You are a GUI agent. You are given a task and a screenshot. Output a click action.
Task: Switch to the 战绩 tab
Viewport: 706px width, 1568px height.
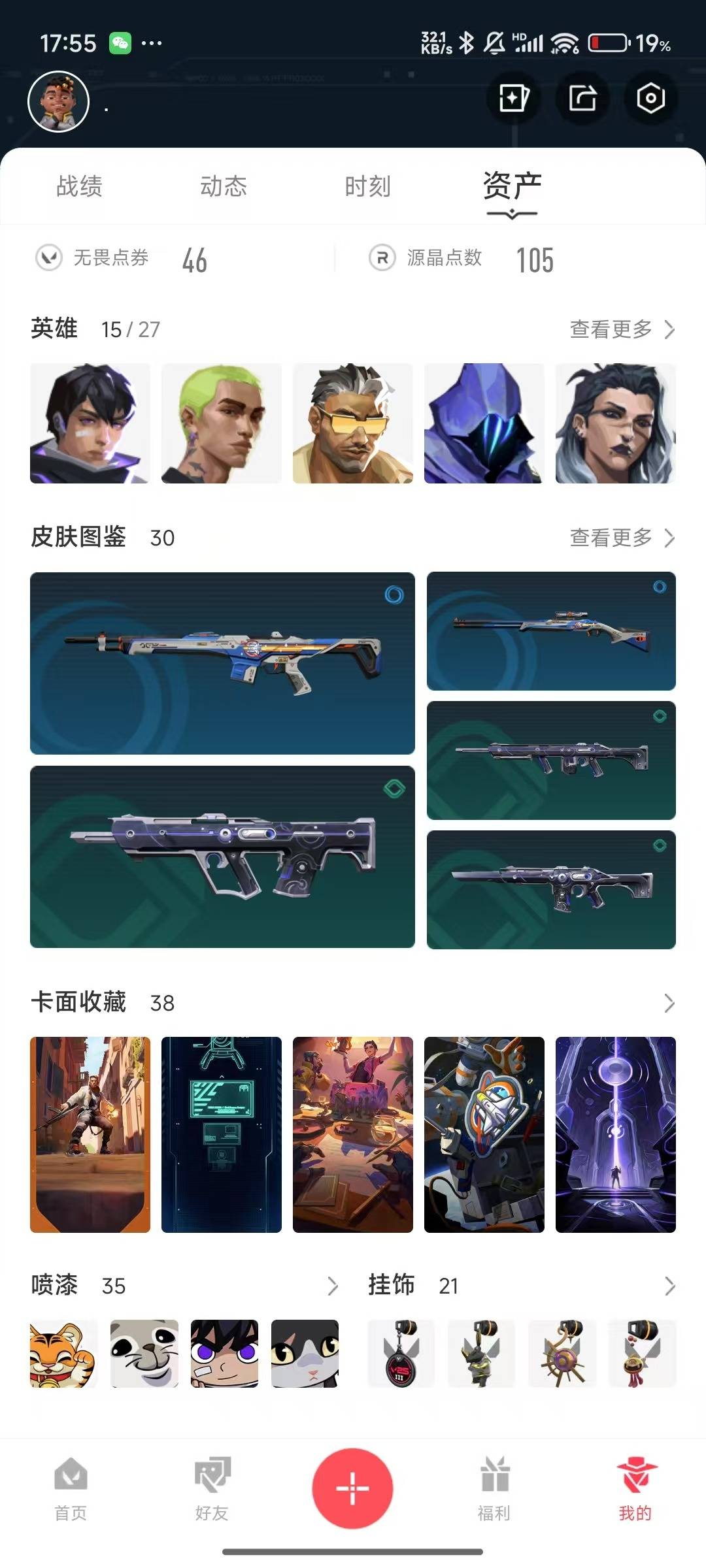coord(80,186)
